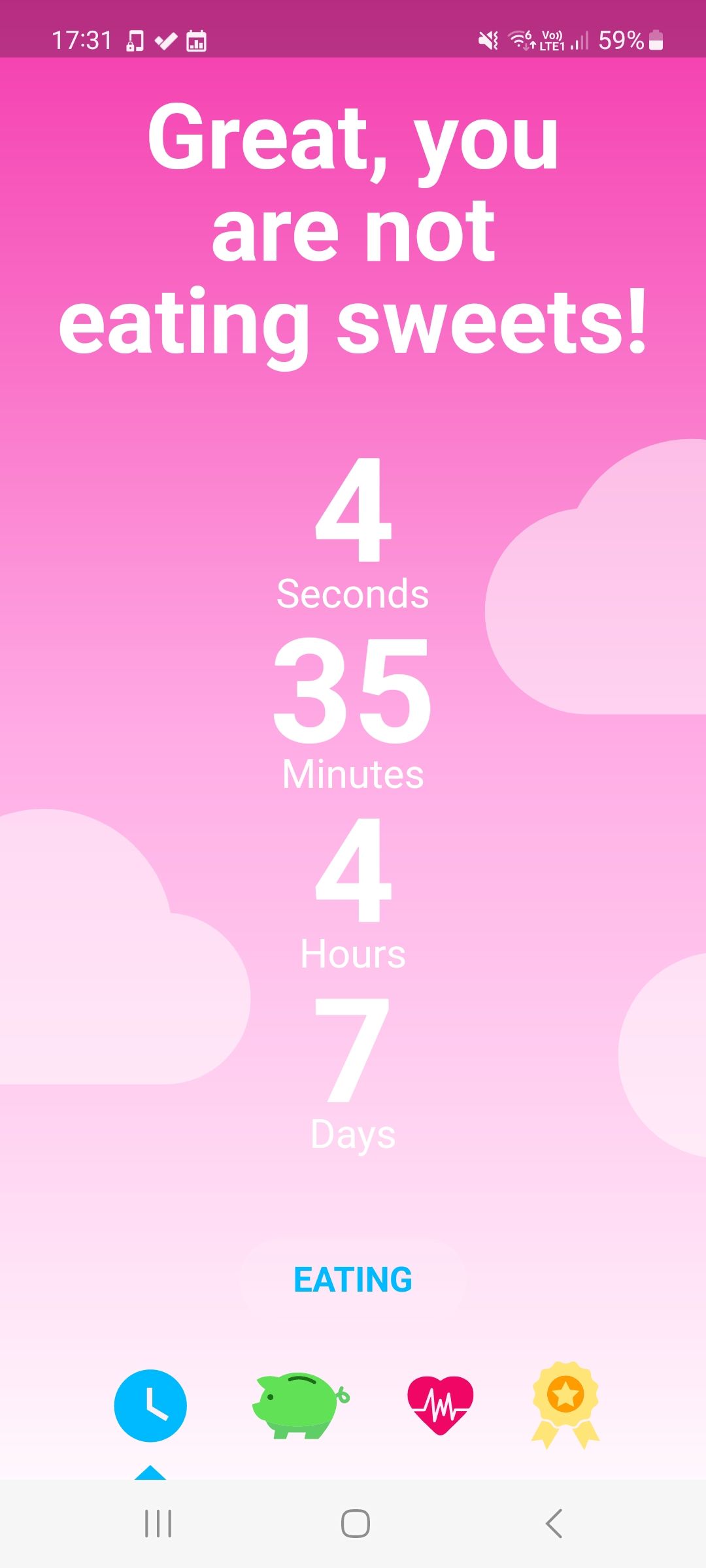Open the heart health tab
Viewport: 706px width, 1568px height.
tap(441, 1405)
